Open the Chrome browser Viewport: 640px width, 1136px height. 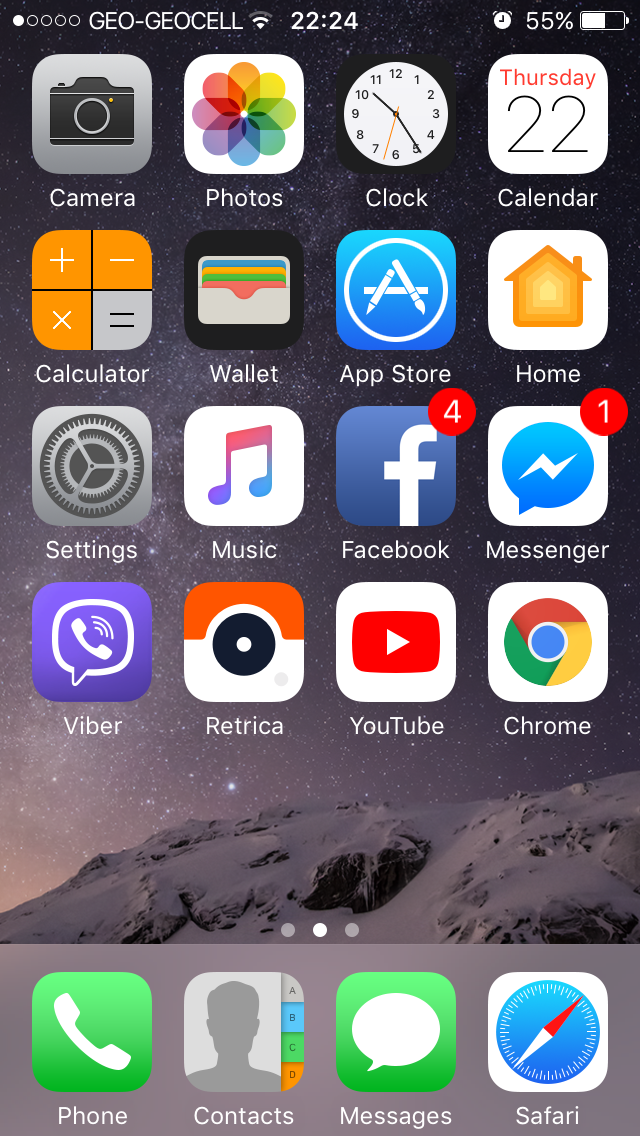tap(548, 642)
